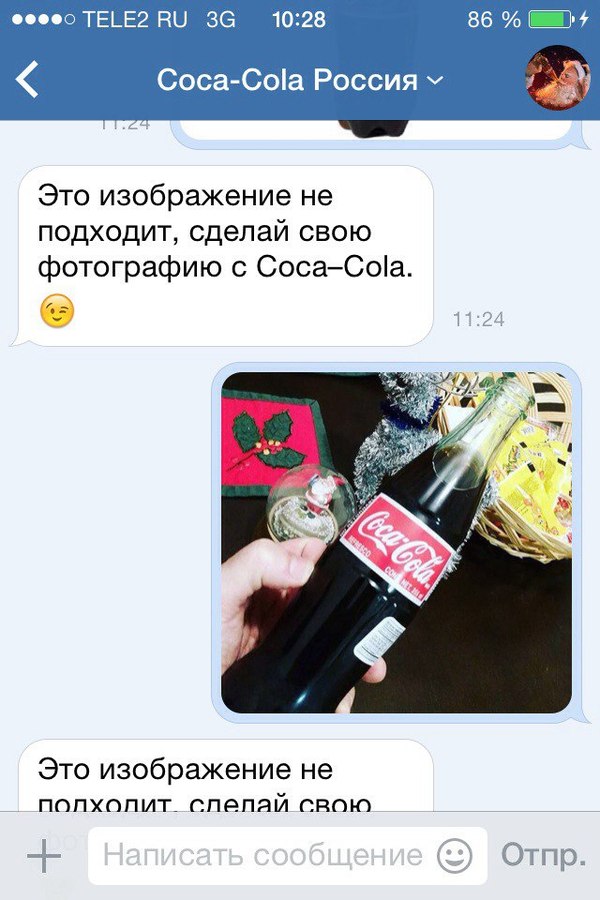Go back from the Coca-Cola chat
The width and height of the screenshot is (600, 900).
[x=28, y=80]
